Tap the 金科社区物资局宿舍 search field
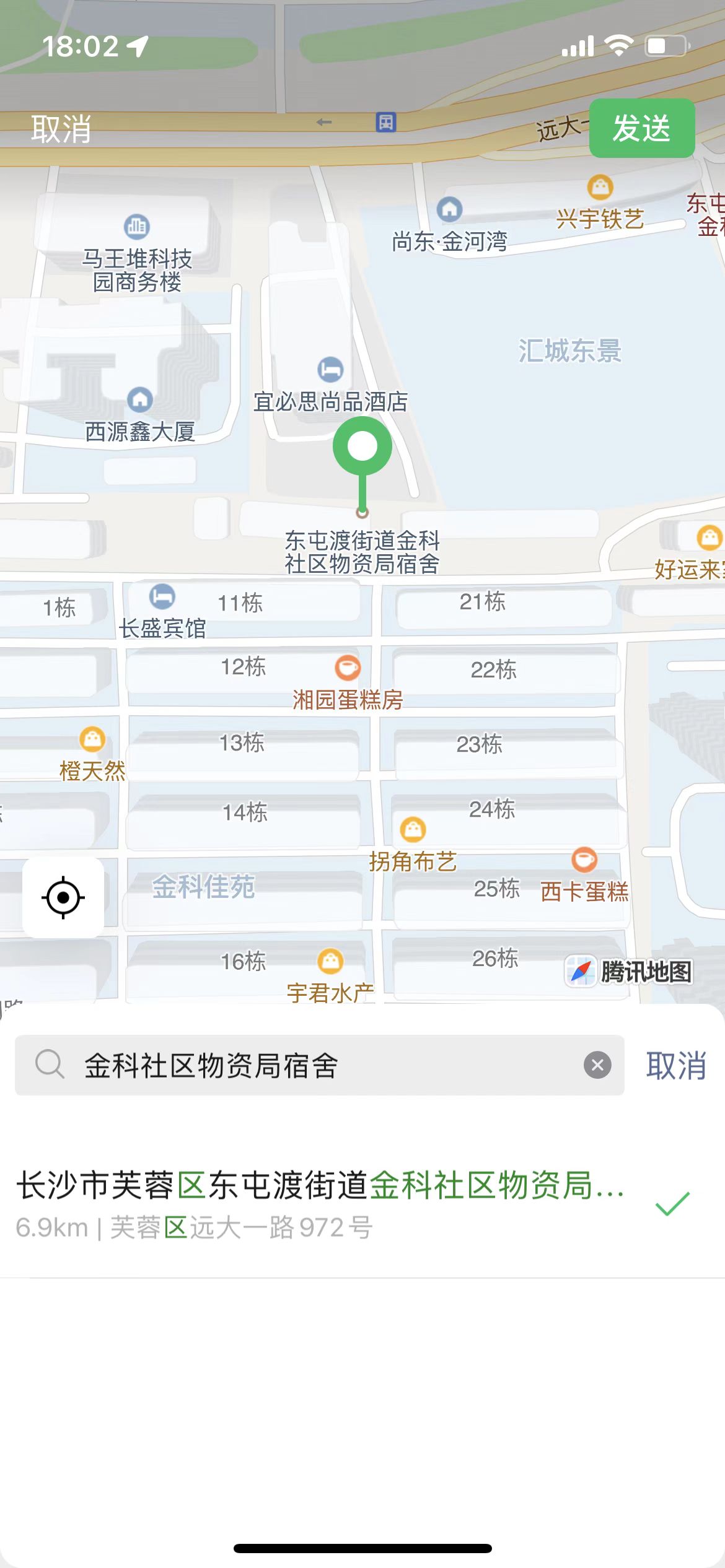Viewport: 725px width, 1568px height. (310, 1065)
